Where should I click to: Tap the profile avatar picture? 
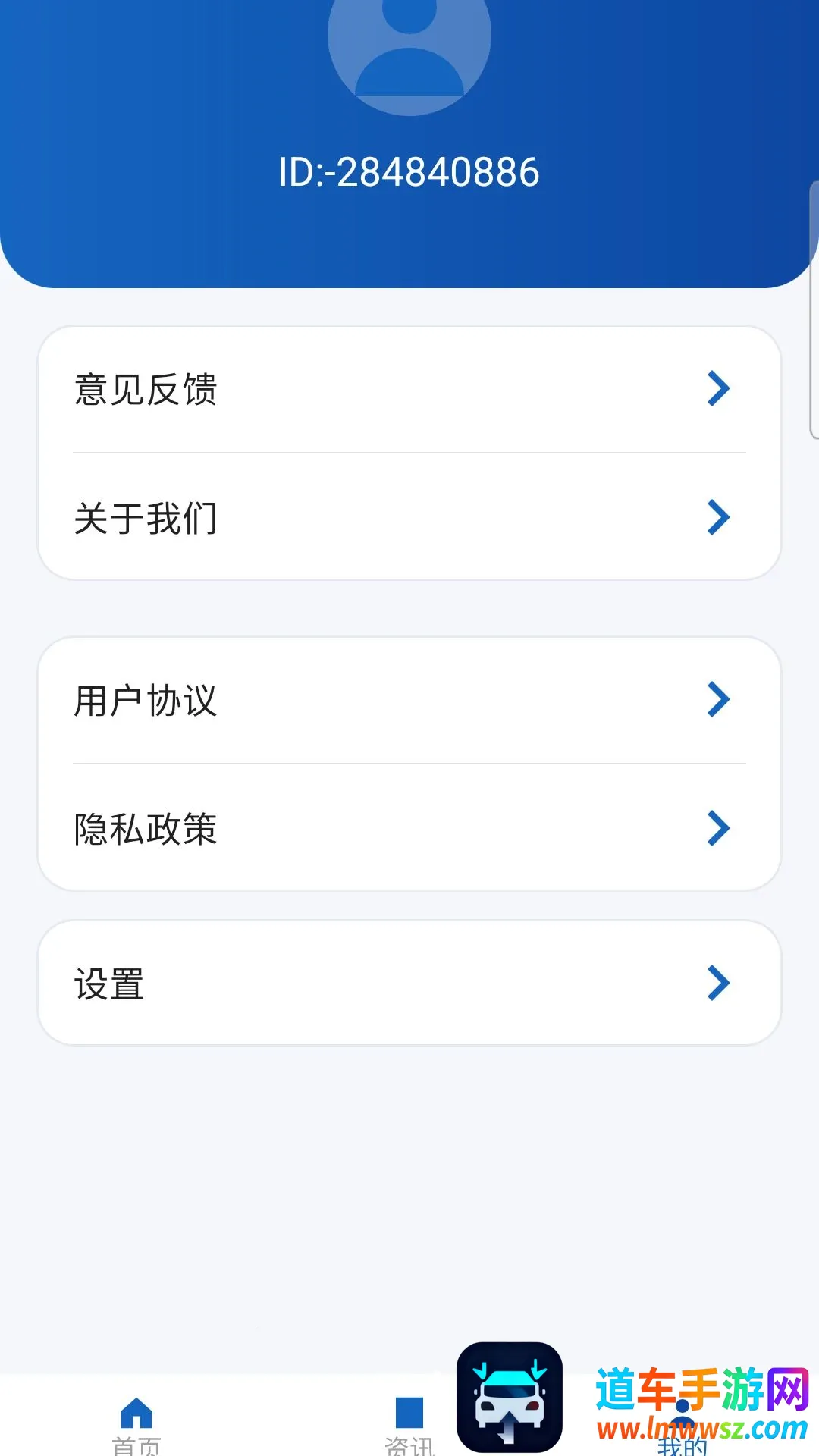tap(409, 45)
